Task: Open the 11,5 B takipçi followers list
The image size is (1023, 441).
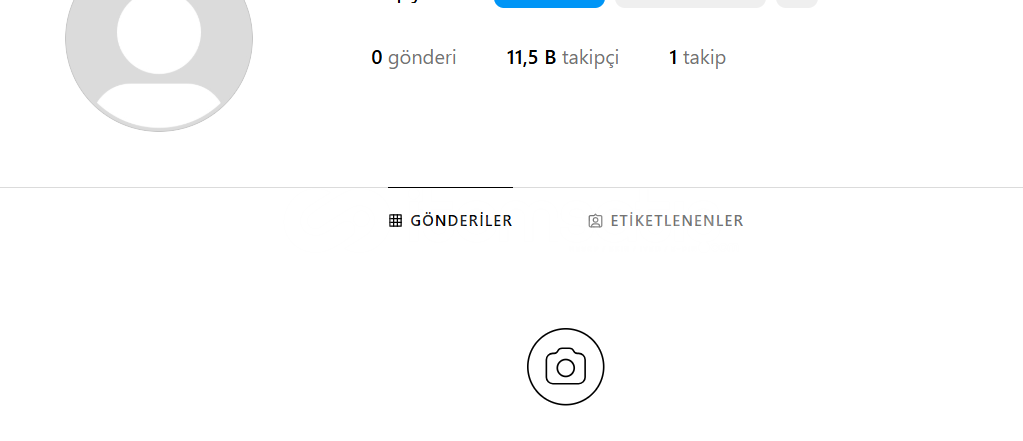Action: pos(562,58)
